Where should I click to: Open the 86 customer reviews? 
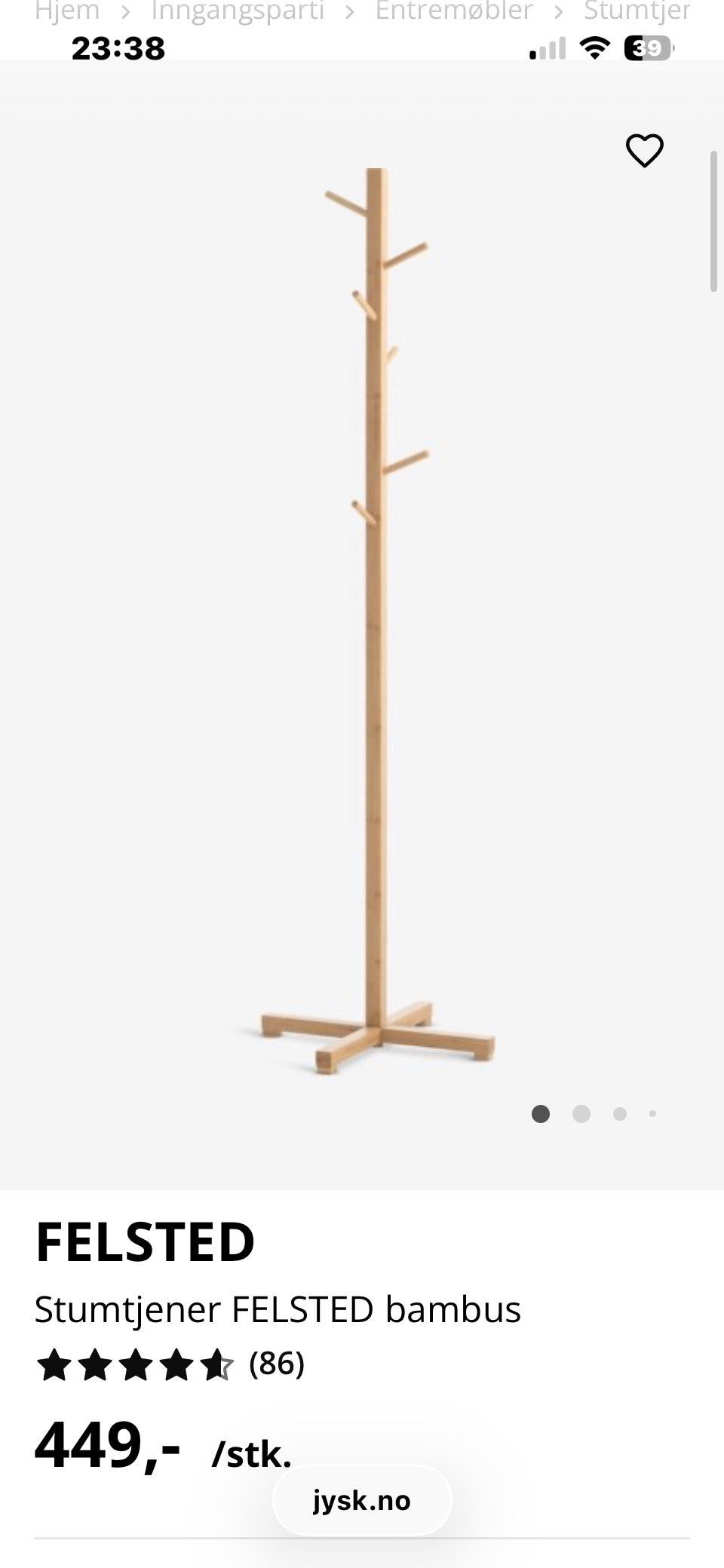276,1364
